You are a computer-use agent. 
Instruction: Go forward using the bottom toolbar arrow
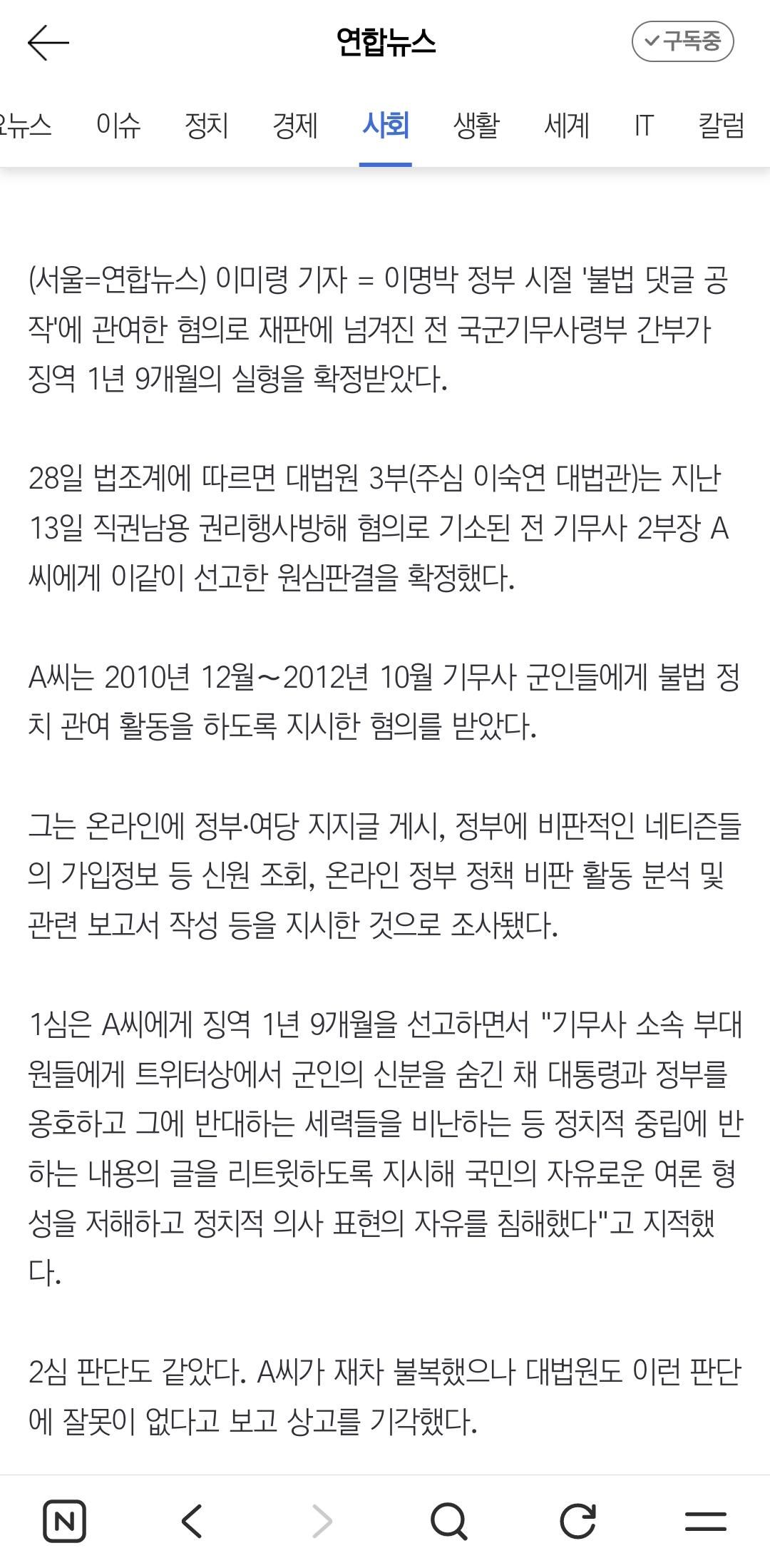pos(322,1521)
